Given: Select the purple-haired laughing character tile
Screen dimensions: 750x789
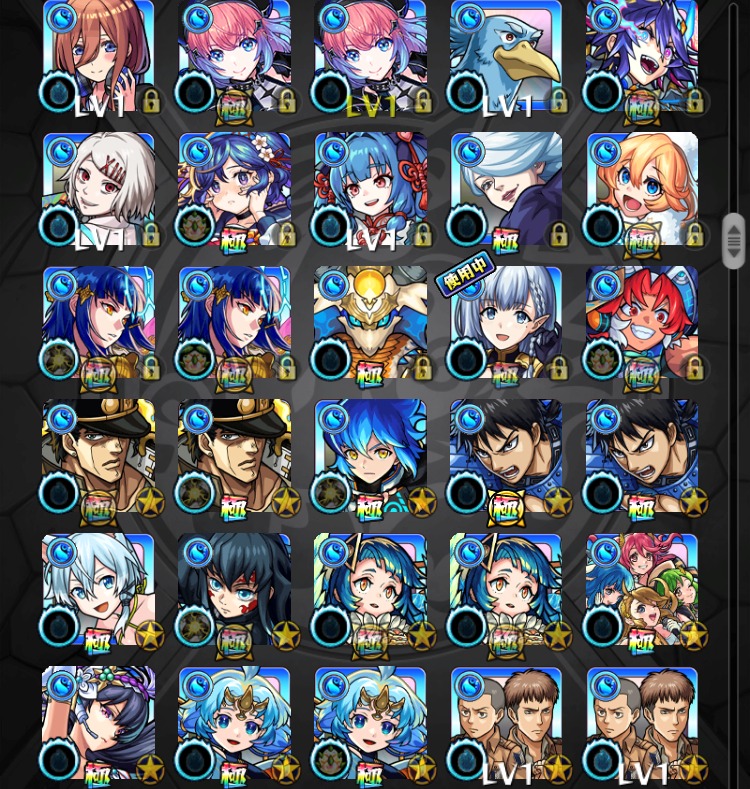Looking at the screenshot, I should pos(642,56).
